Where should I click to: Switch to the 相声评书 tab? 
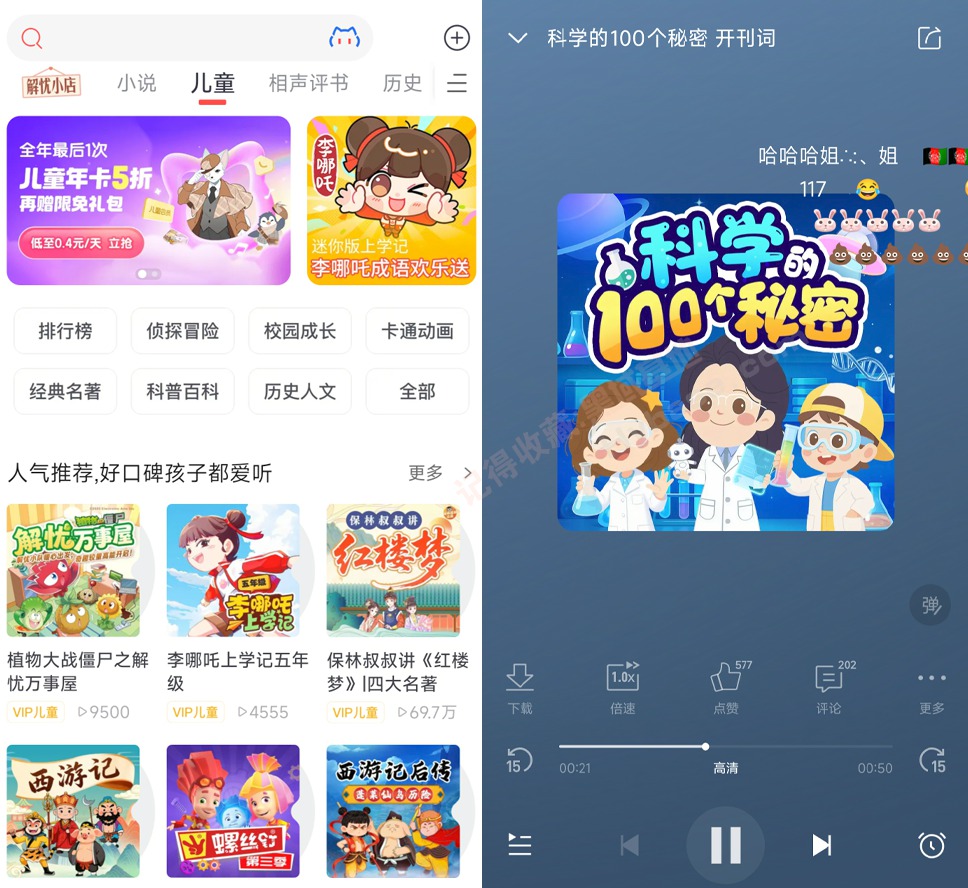click(308, 84)
